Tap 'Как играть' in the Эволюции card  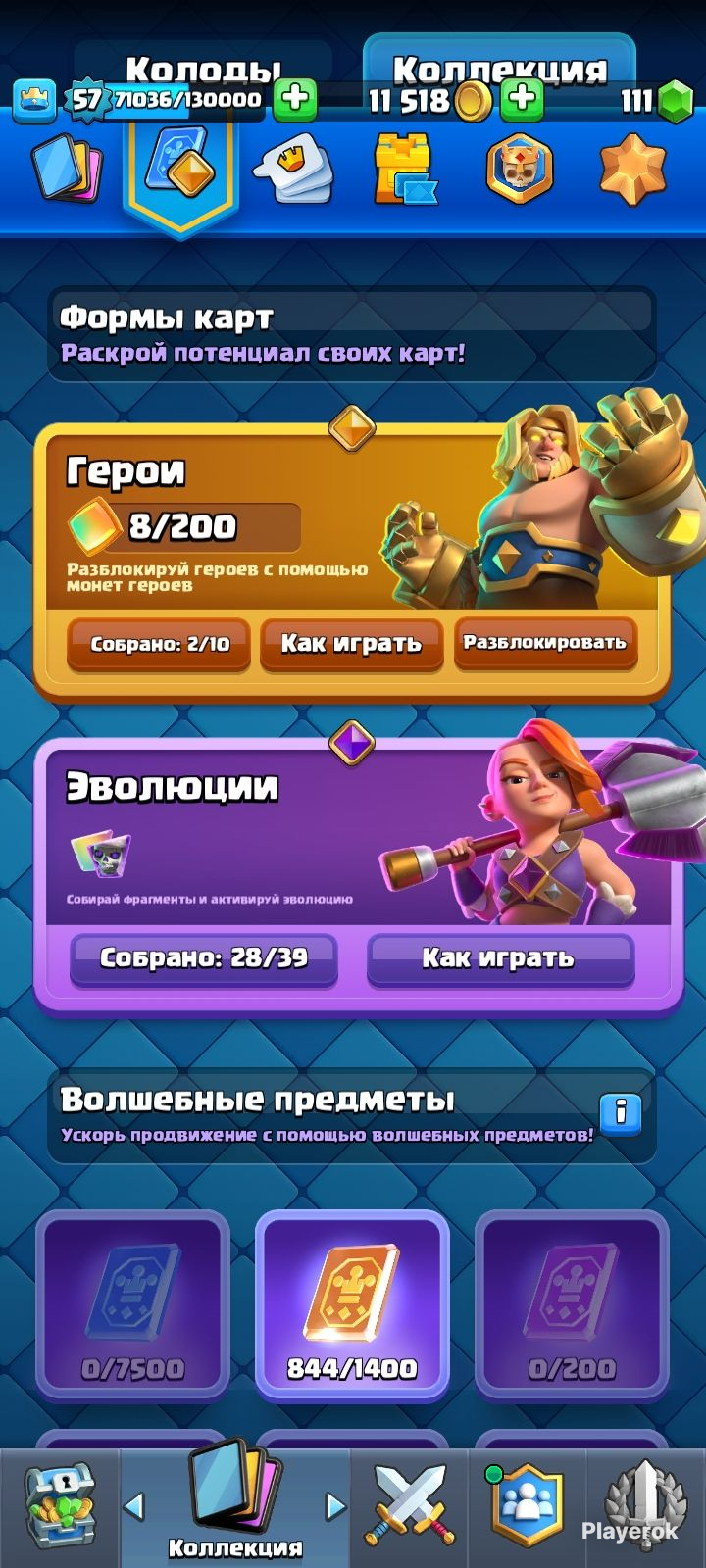click(500, 958)
